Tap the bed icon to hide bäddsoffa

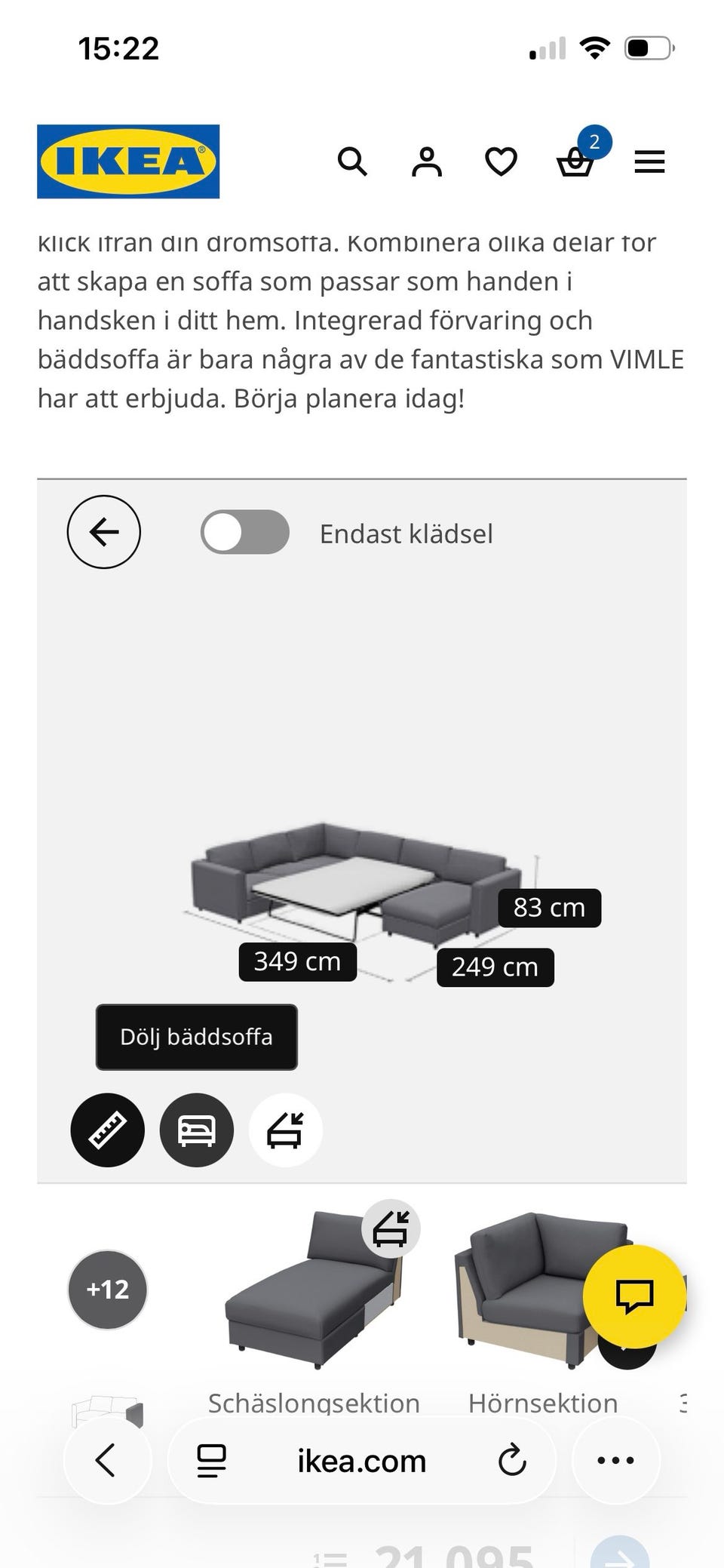[x=197, y=1130]
